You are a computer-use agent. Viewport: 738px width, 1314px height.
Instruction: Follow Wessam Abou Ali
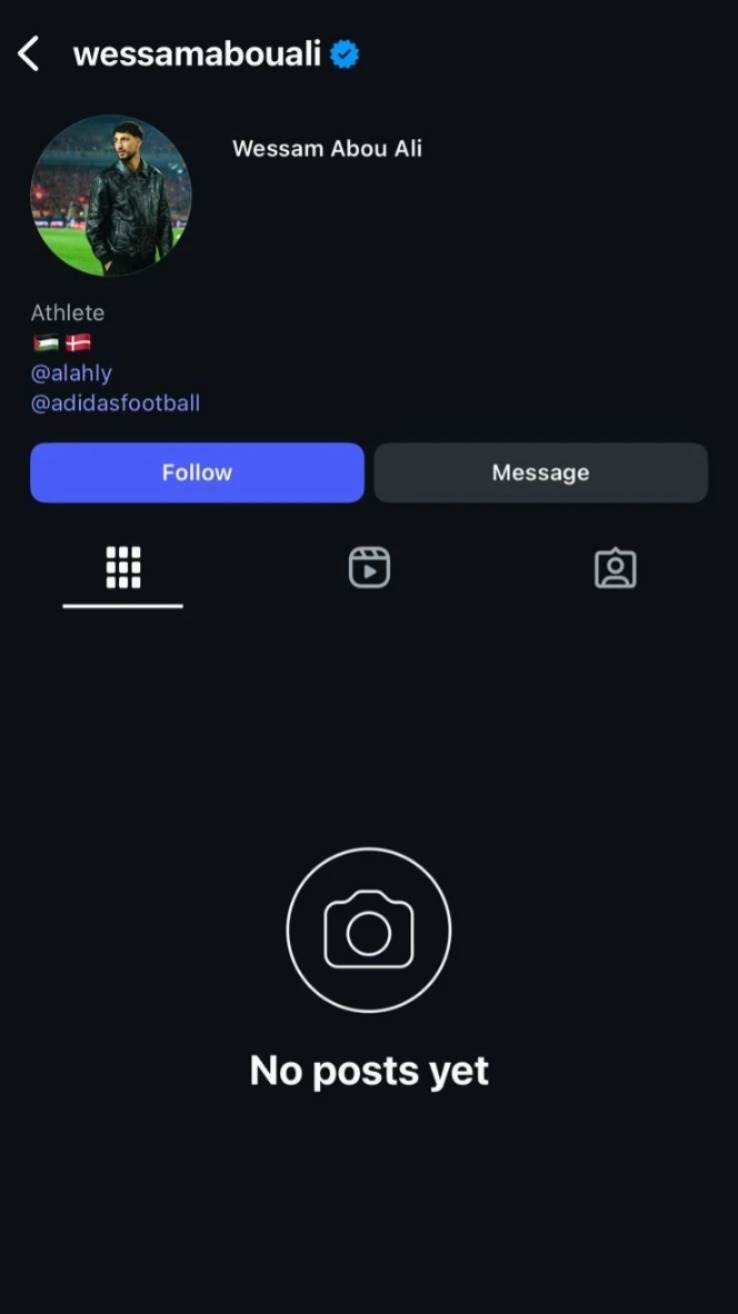click(197, 472)
